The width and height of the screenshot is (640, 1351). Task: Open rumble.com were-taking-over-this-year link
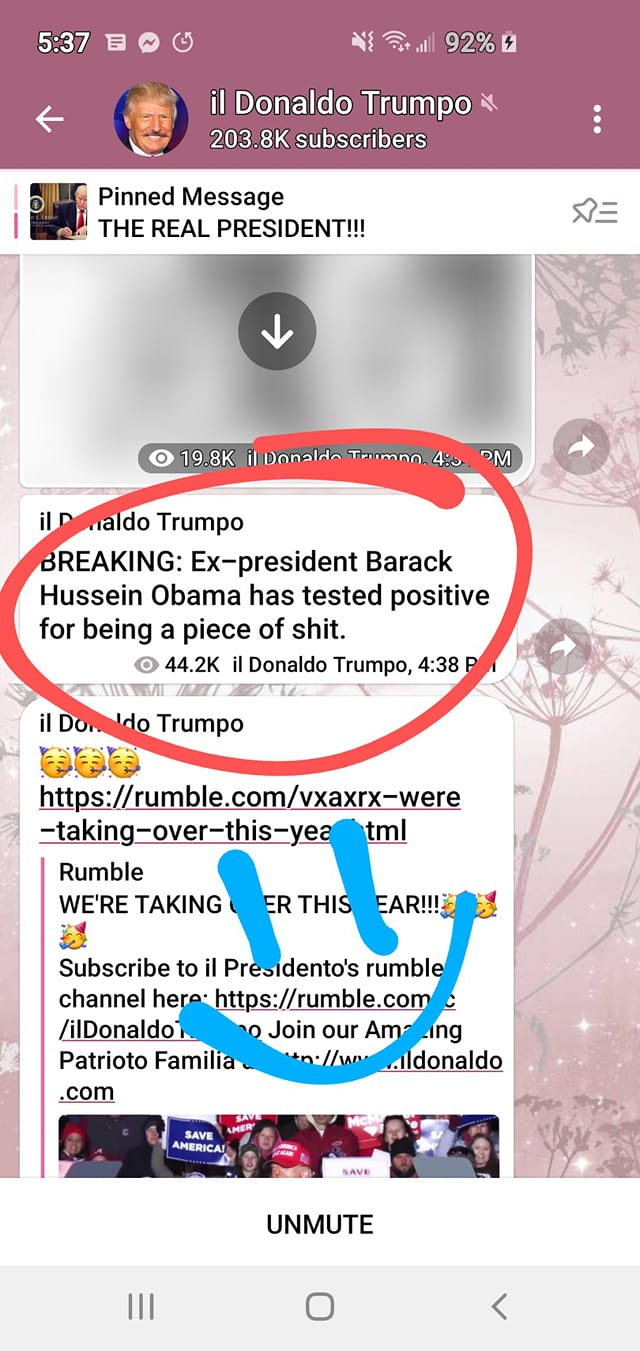[x=249, y=813]
